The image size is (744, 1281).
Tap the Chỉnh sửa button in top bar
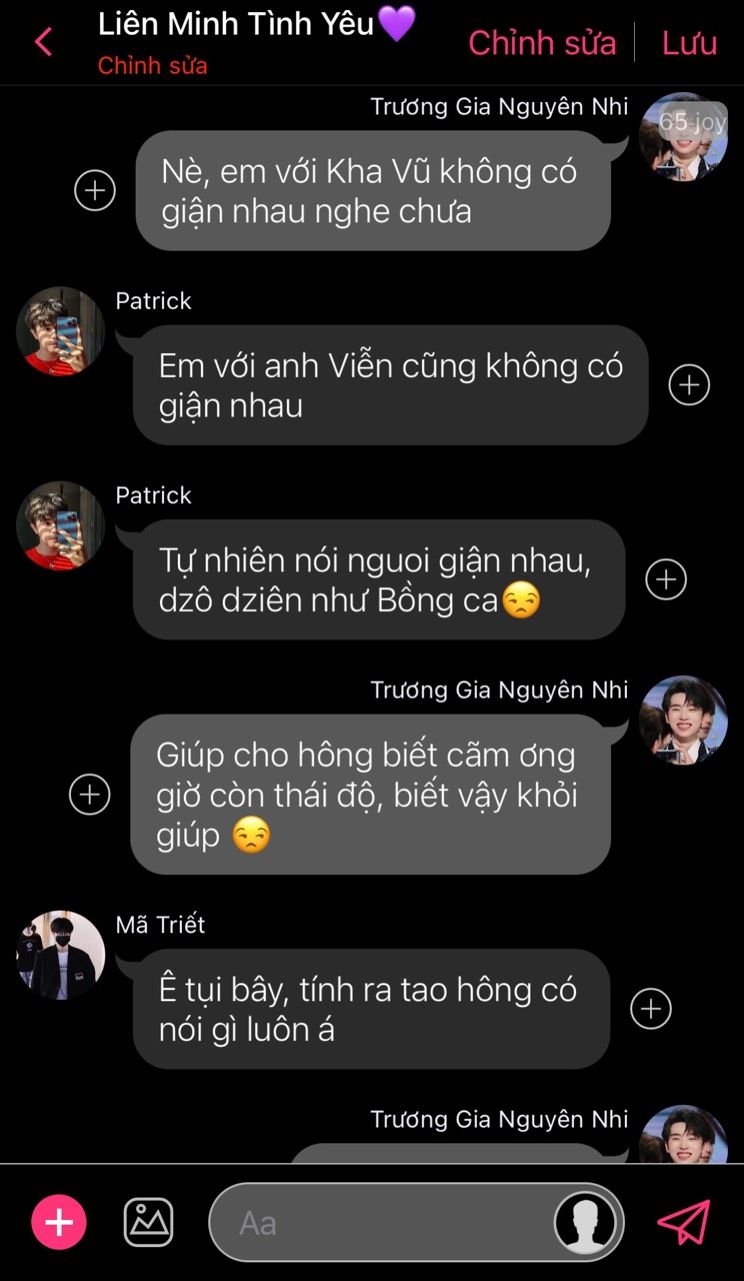(x=542, y=42)
